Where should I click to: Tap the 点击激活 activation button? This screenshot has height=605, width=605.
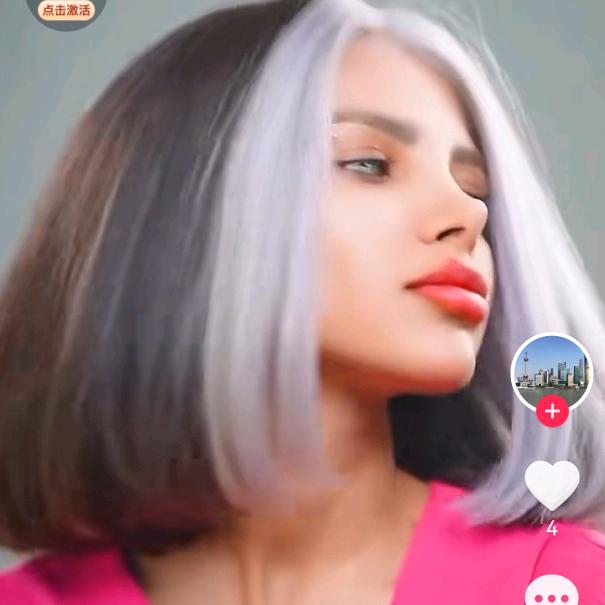coord(67,10)
